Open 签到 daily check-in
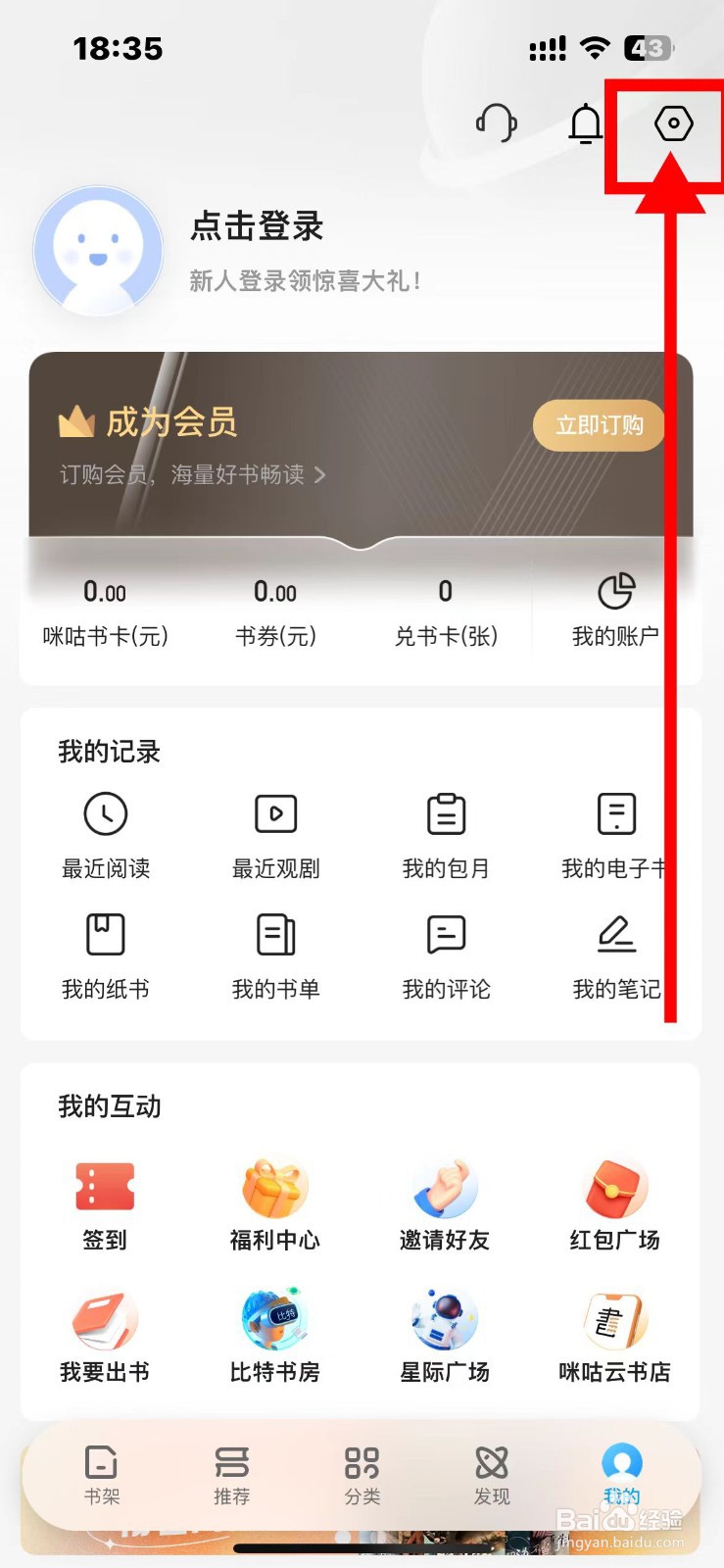Image resolution: width=724 pixels, height=1568 pixels. pyautogui.click(x=105, y=1205)
